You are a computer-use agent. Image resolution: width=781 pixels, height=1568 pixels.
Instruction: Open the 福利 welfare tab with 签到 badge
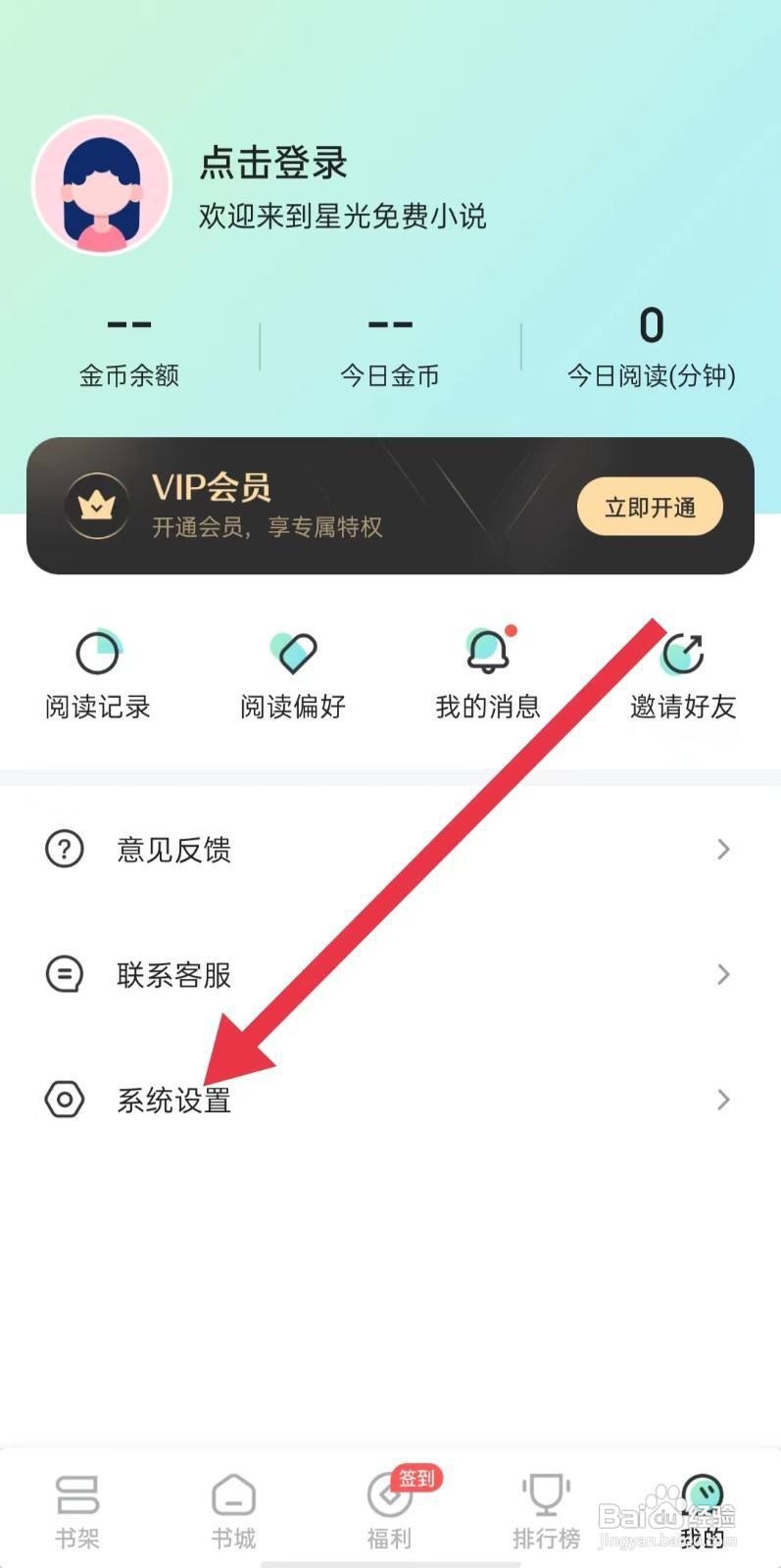tap(389, 1504)
